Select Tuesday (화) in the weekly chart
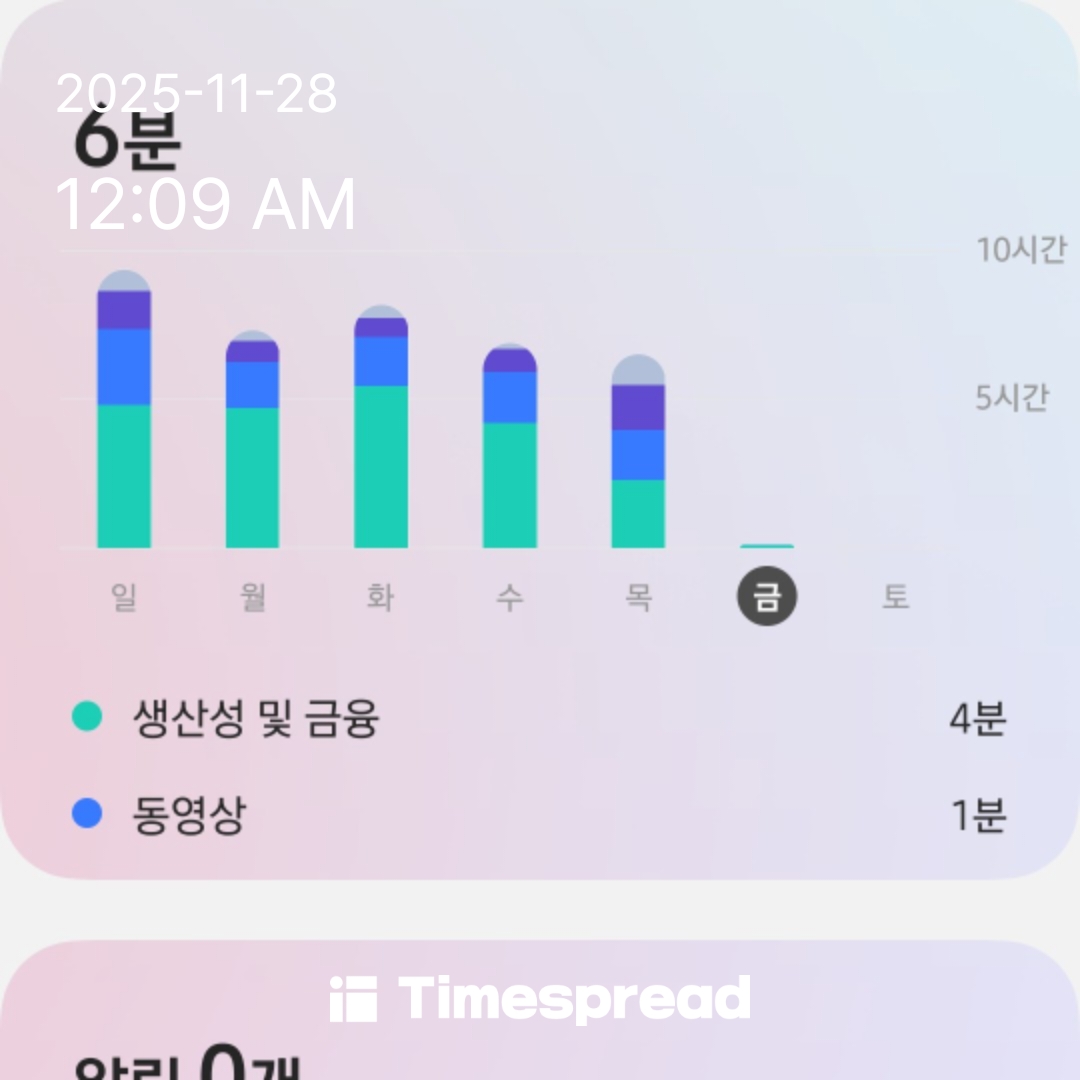This screenshot has height=1080, width=1080. coord(381,597)
